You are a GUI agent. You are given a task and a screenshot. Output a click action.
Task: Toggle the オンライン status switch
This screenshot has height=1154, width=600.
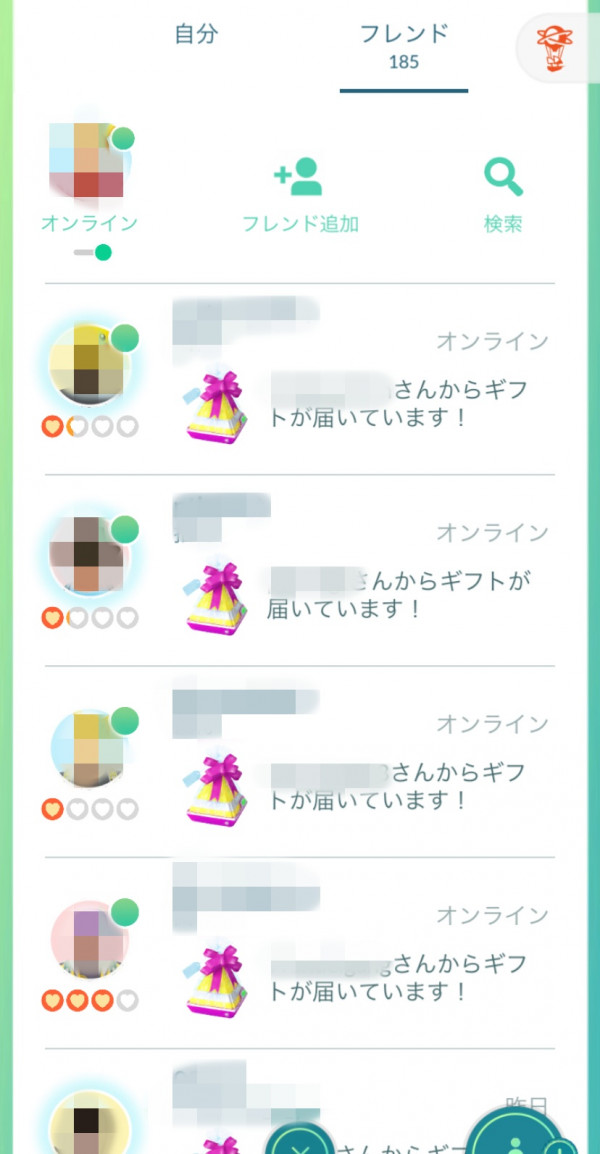tap(92, 252)
